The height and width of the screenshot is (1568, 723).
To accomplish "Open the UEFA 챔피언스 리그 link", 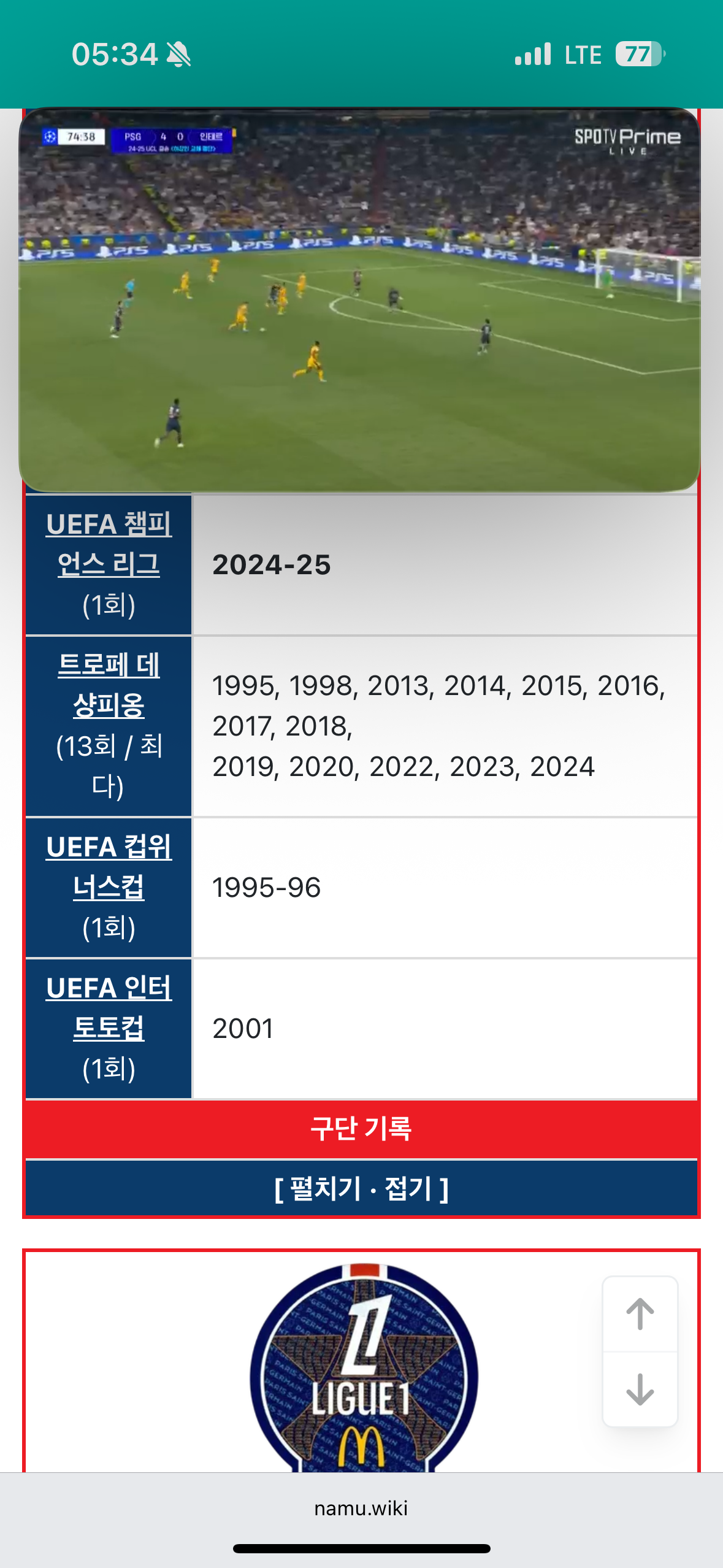I will [x=109, y=544].
